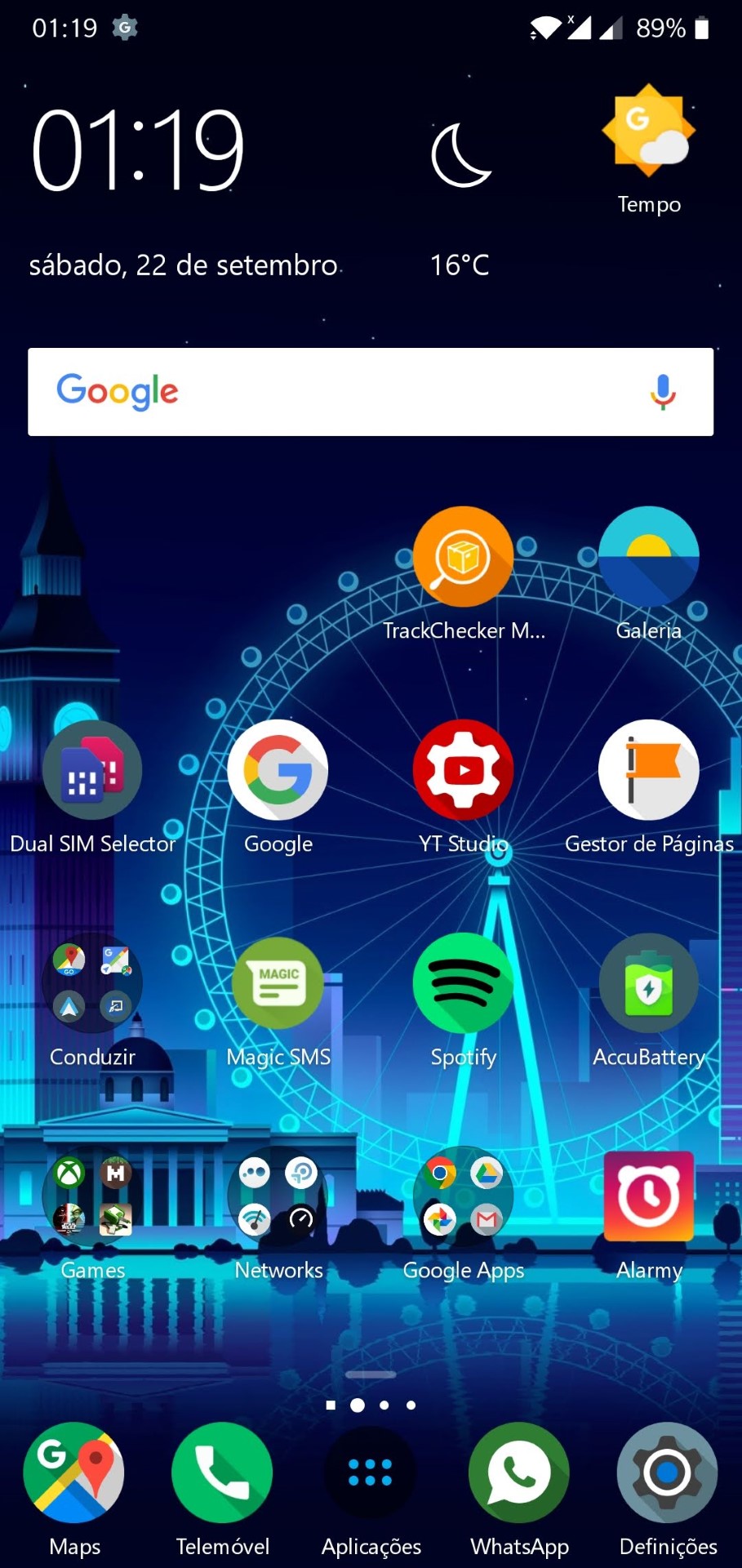This screenshot has height=1568, width=742.
Task: Start voice search with the microphone
Action: tap(663, 392)
